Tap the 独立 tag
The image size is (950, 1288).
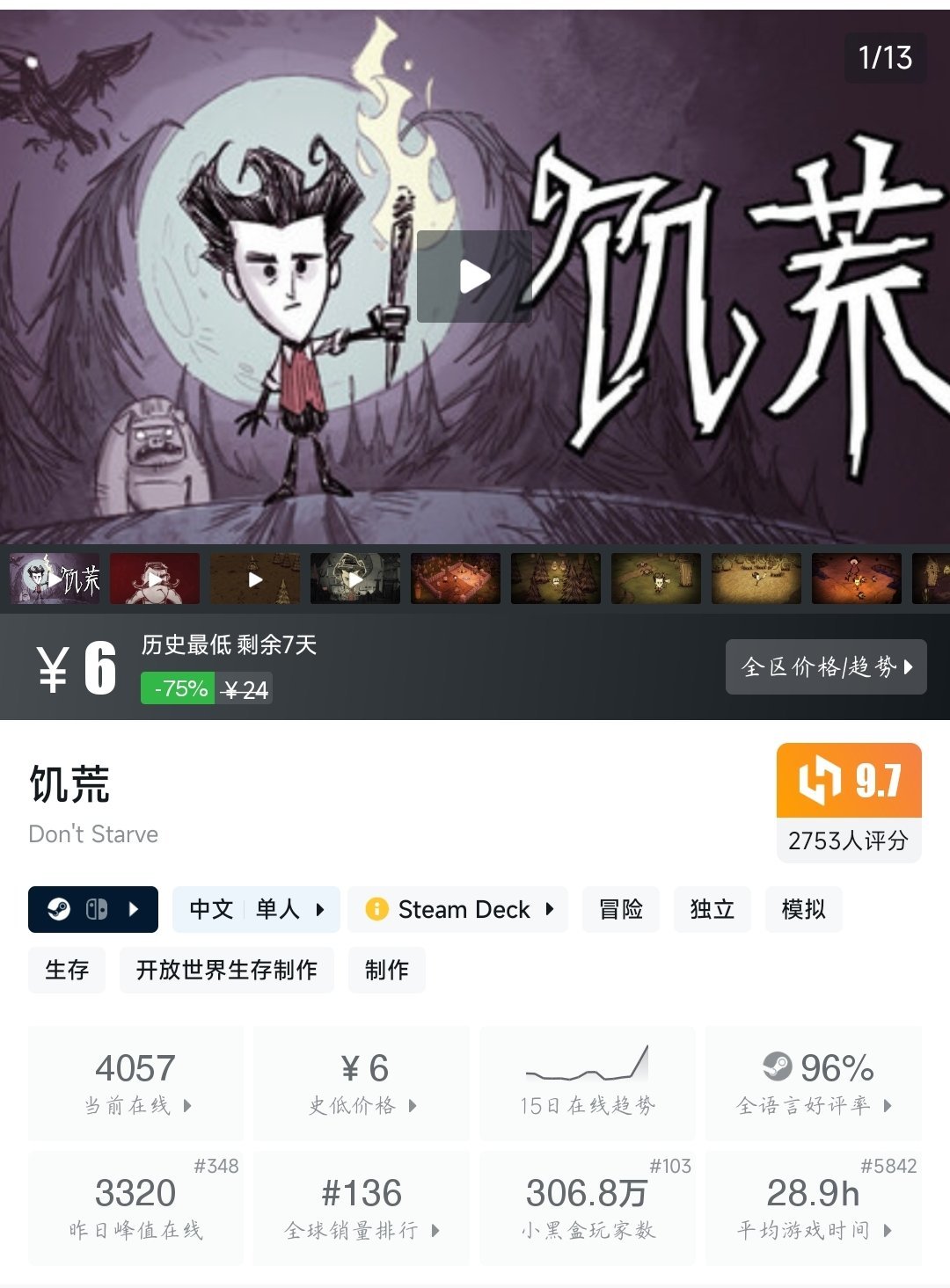[712, 909]
